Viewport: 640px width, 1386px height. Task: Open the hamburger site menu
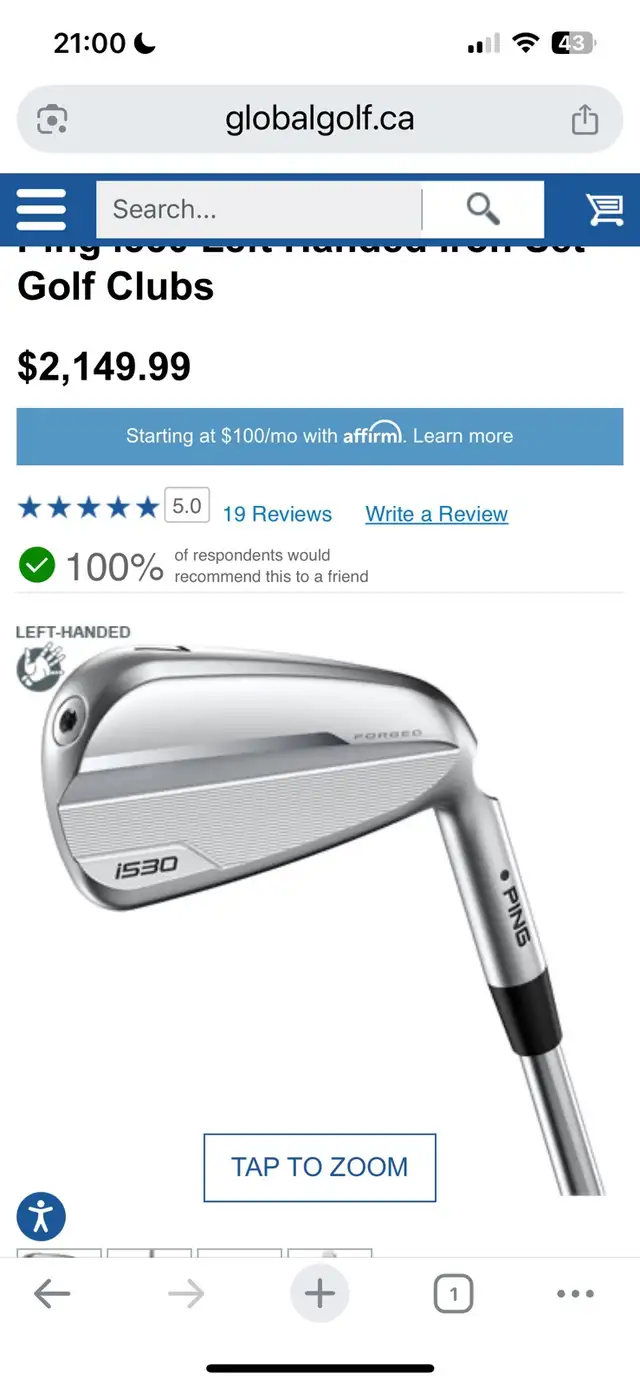pyautogui.click(x=41, y=210)
